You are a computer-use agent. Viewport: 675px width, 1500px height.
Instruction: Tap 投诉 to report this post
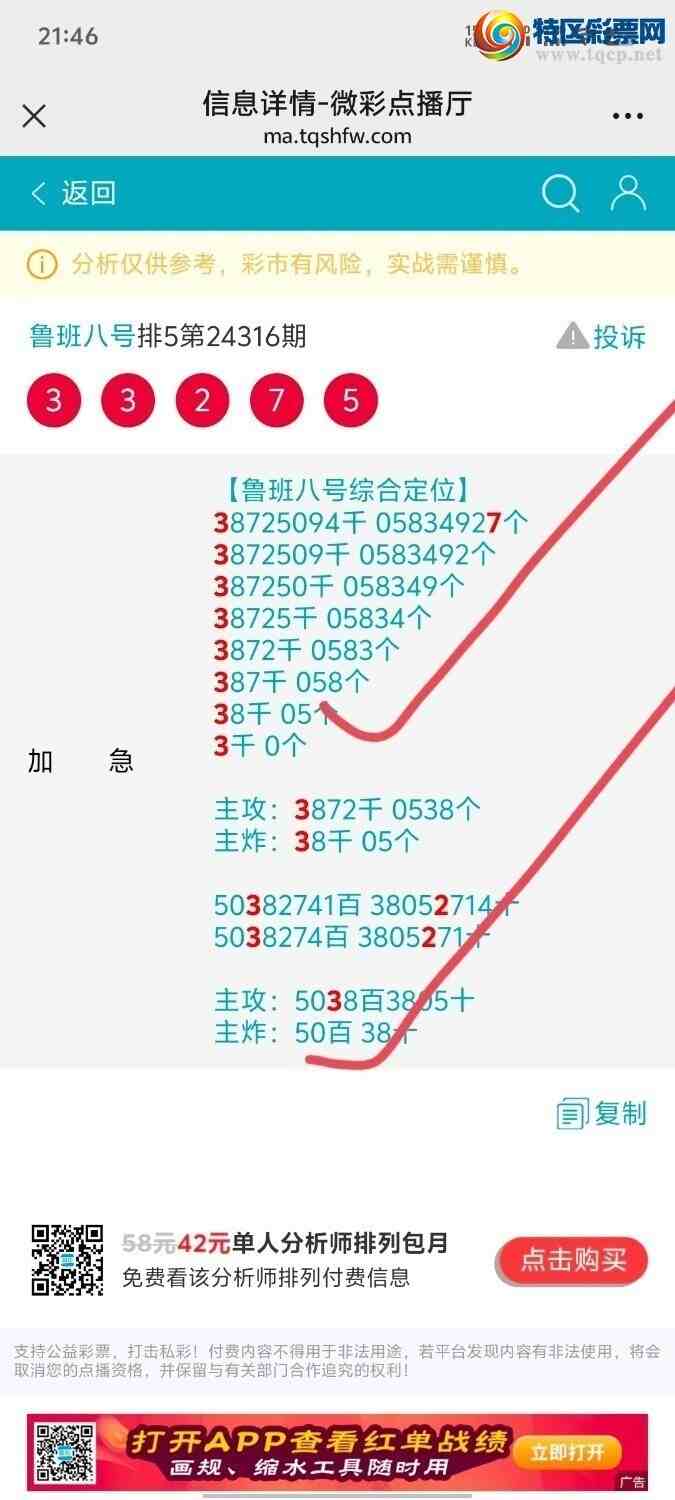point(602,337)
